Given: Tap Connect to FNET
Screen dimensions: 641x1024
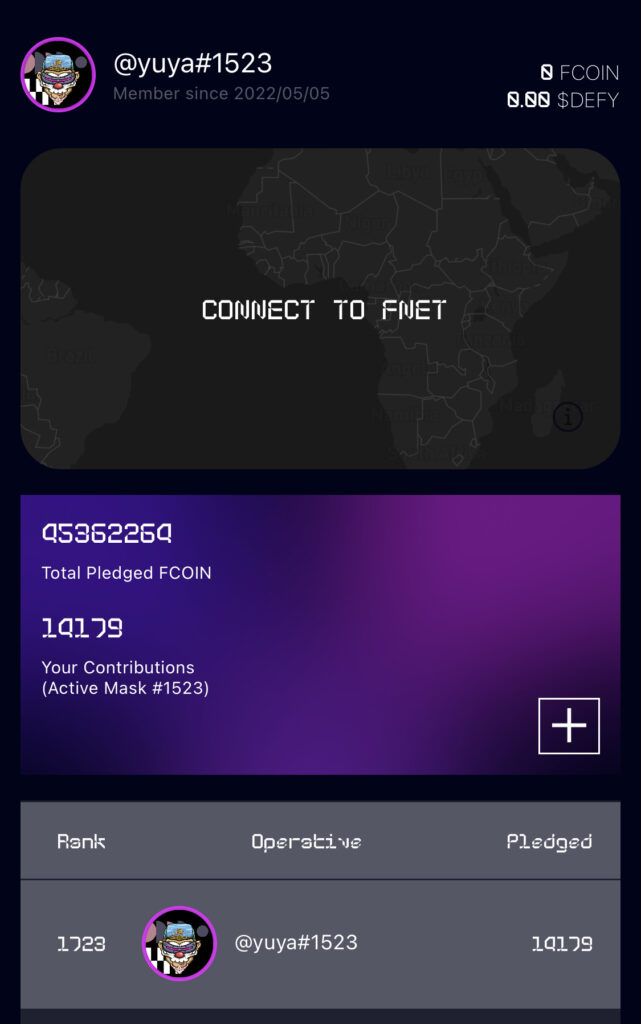Looking at the screenshot, I should [x=323, y=310].
